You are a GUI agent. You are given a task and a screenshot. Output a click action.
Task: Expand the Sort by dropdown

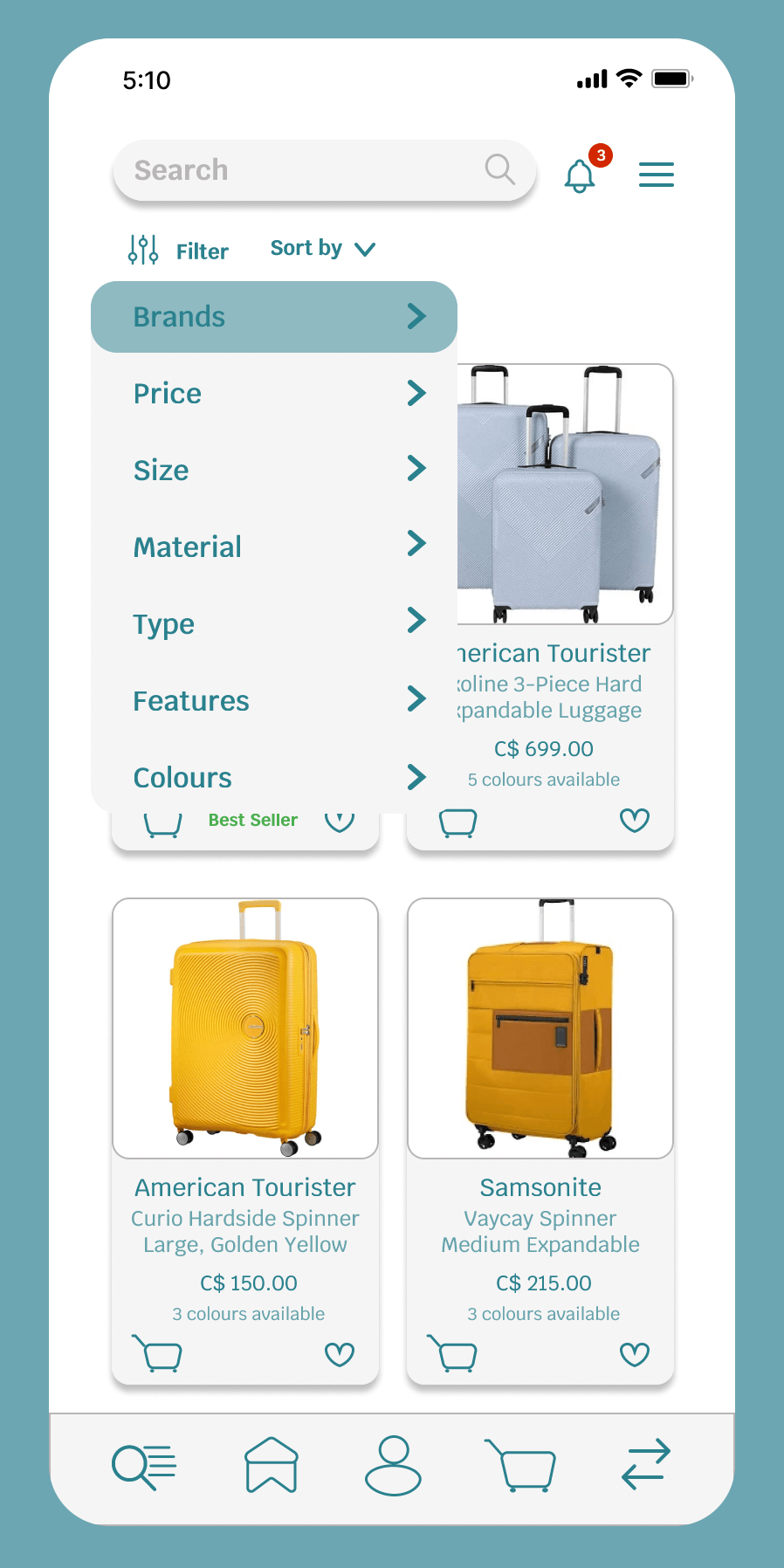click(322, 249)
